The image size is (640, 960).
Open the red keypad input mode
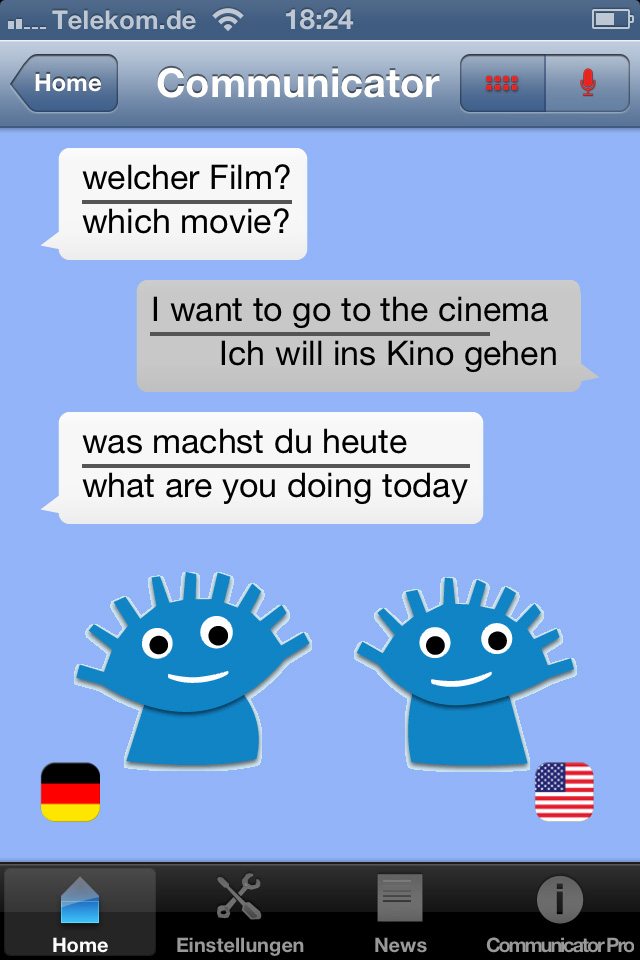coord(502,84)
